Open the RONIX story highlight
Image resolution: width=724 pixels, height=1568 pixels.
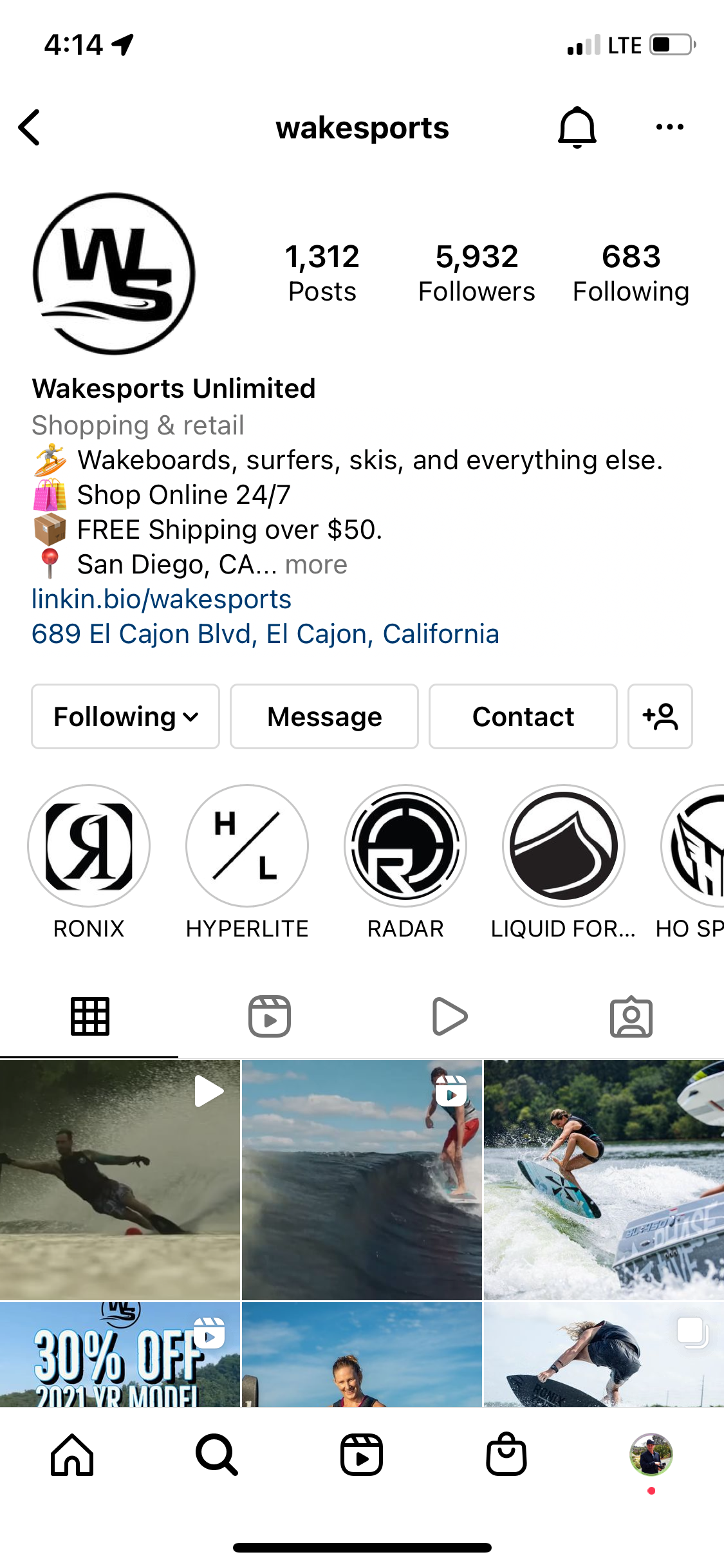[89, 846]
